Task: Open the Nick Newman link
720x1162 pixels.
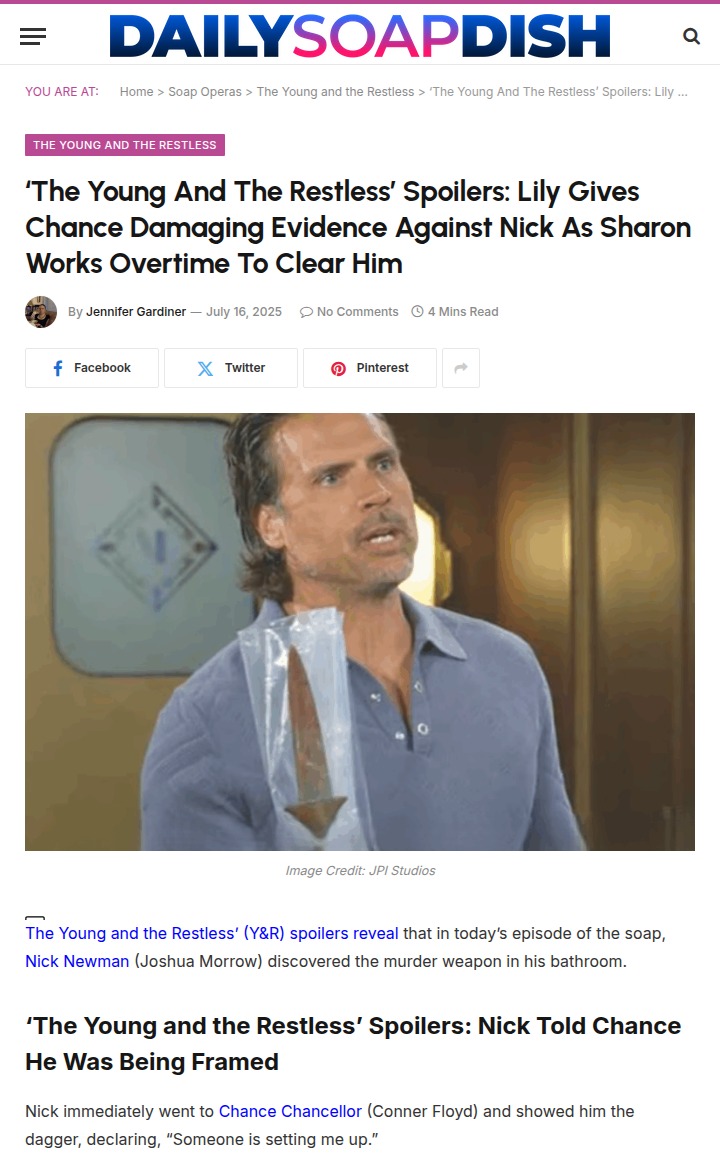Action: tap(77, 961)
